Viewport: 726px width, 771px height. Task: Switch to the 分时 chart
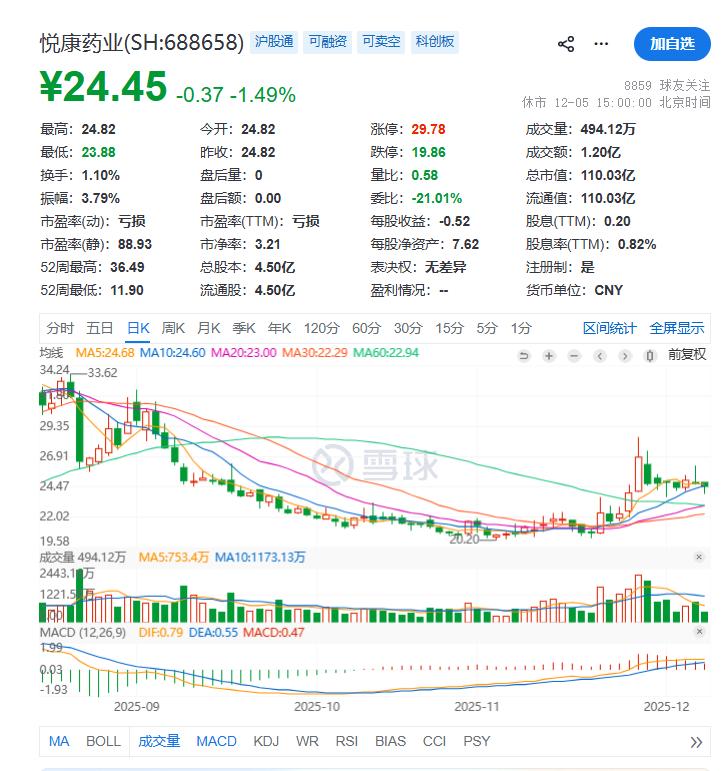click(x=60, y=328)
